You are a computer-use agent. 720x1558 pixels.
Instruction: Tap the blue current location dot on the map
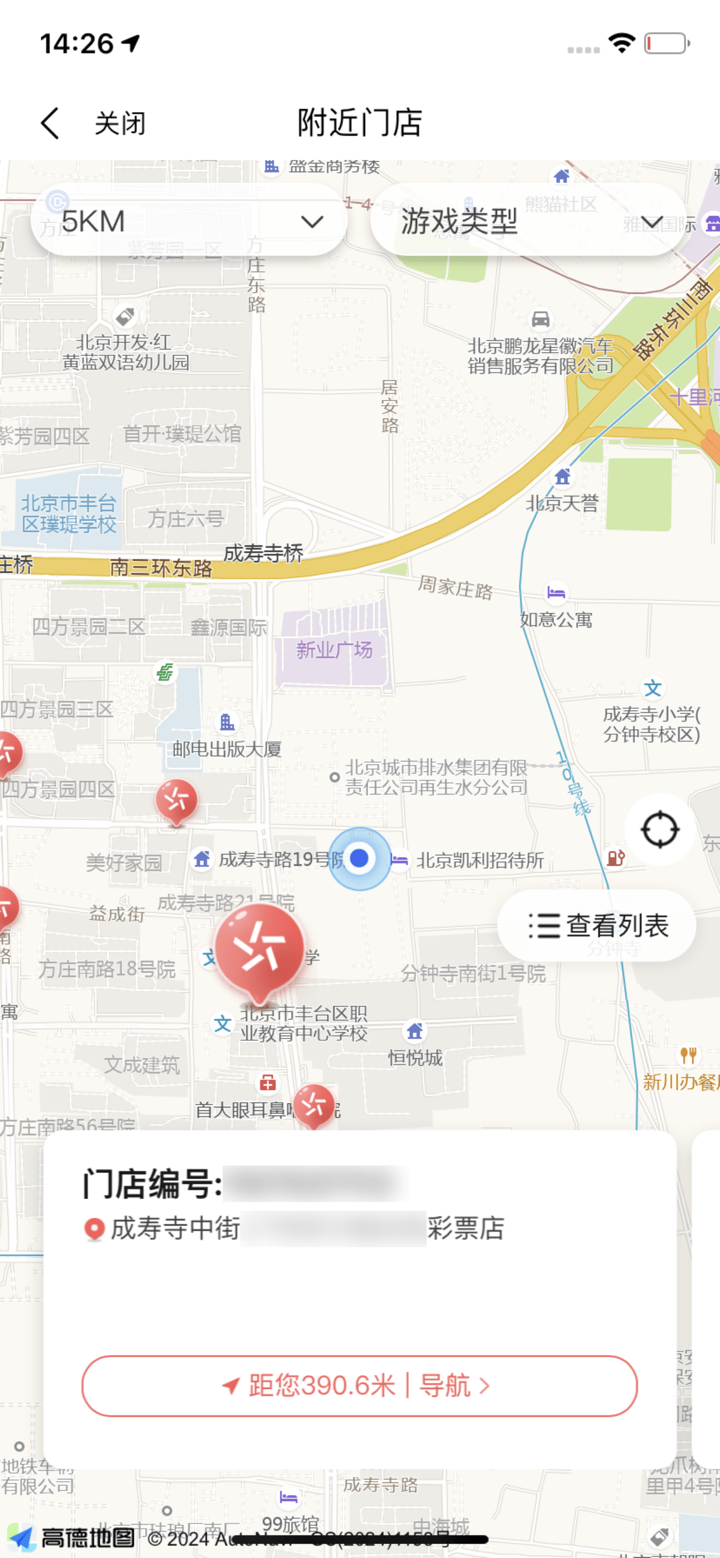tap(361, 858)
